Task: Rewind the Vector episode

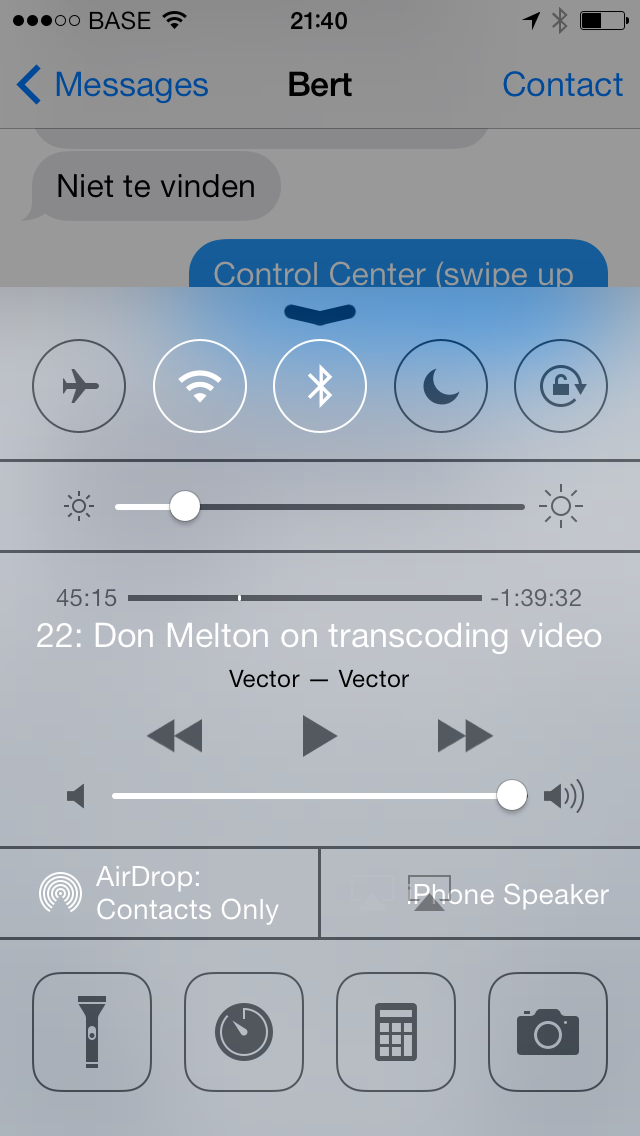Action: 175,737
